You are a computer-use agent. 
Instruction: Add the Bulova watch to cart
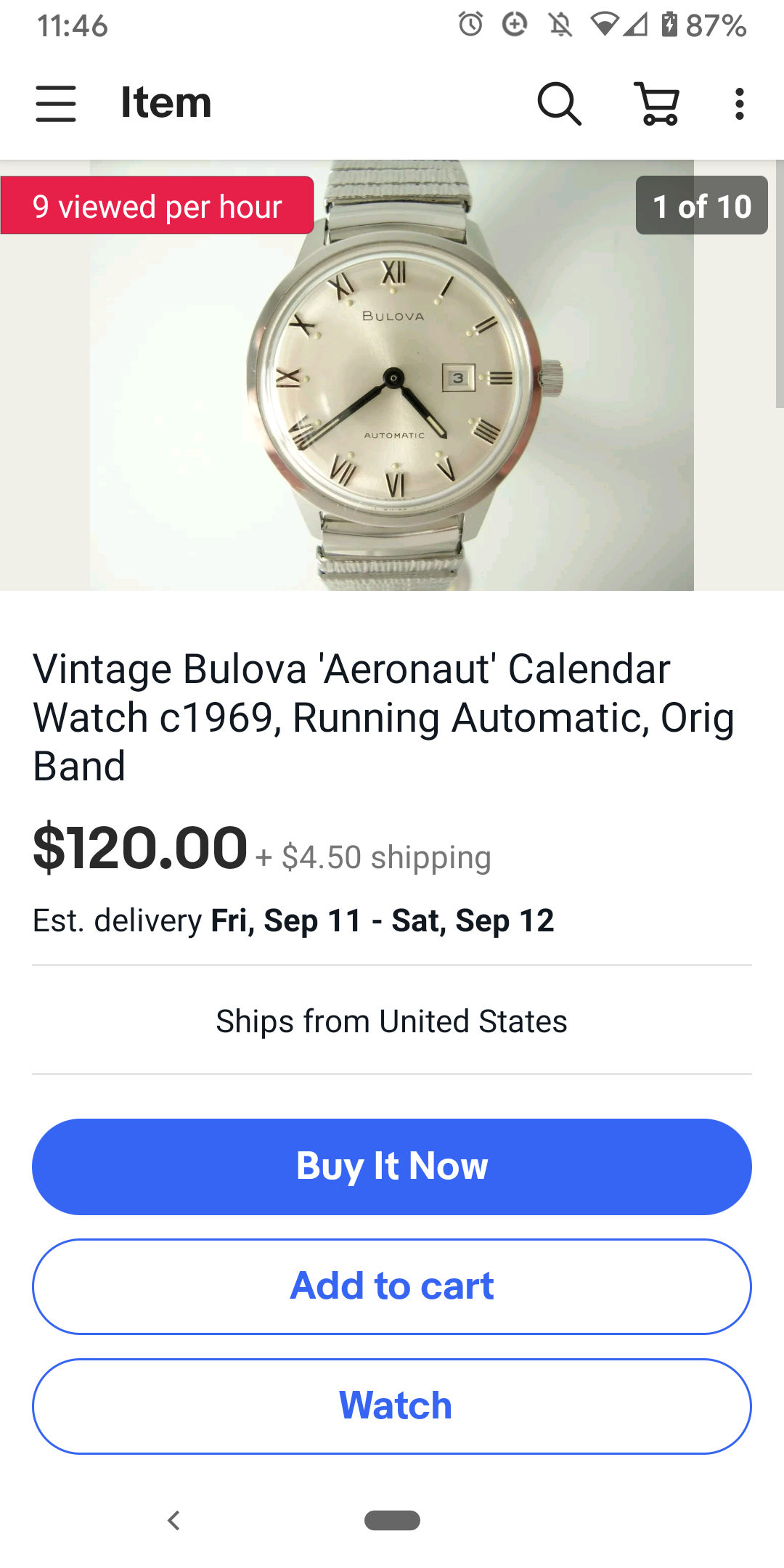(392, 1286)
